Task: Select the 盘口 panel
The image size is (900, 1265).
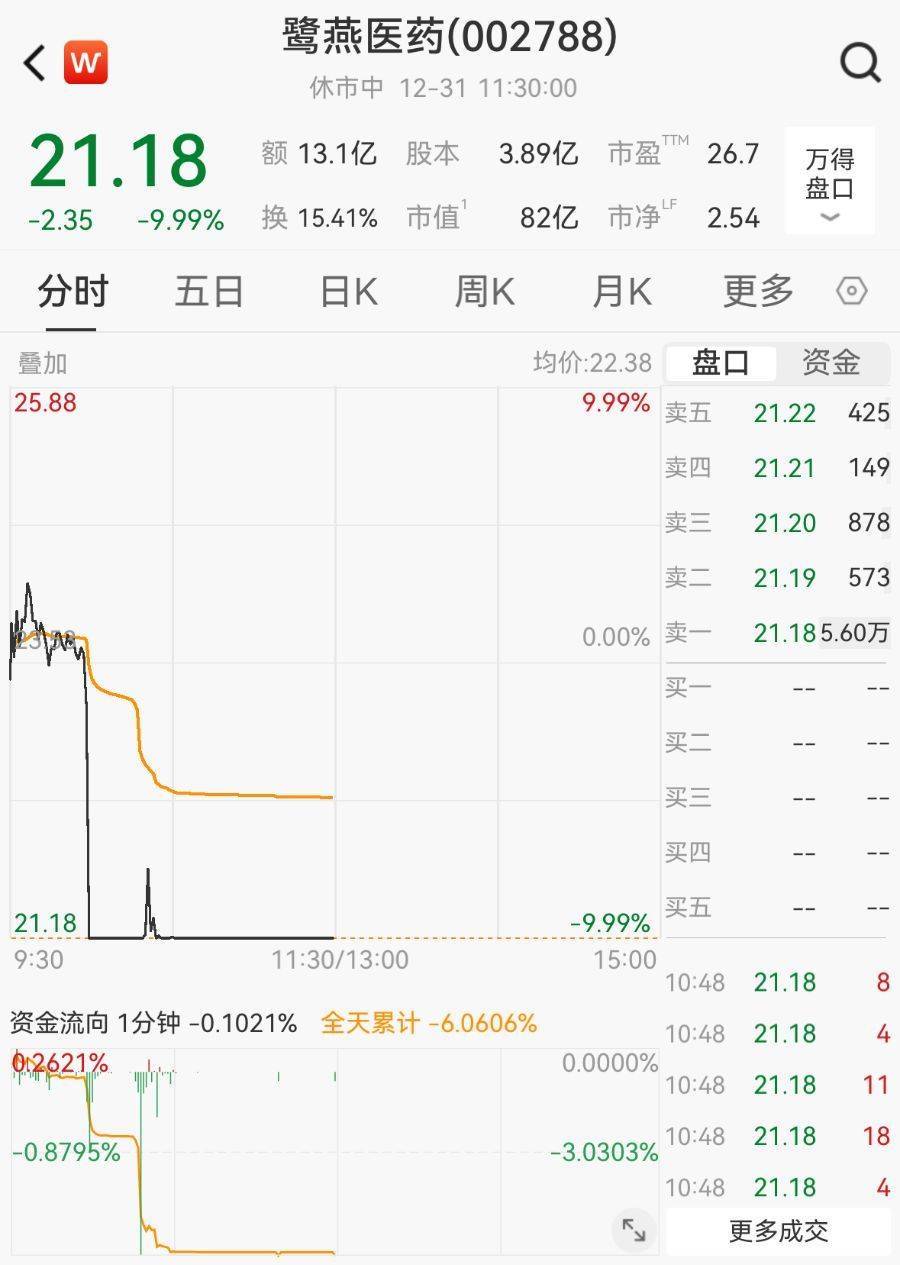Action: (721, 362)
